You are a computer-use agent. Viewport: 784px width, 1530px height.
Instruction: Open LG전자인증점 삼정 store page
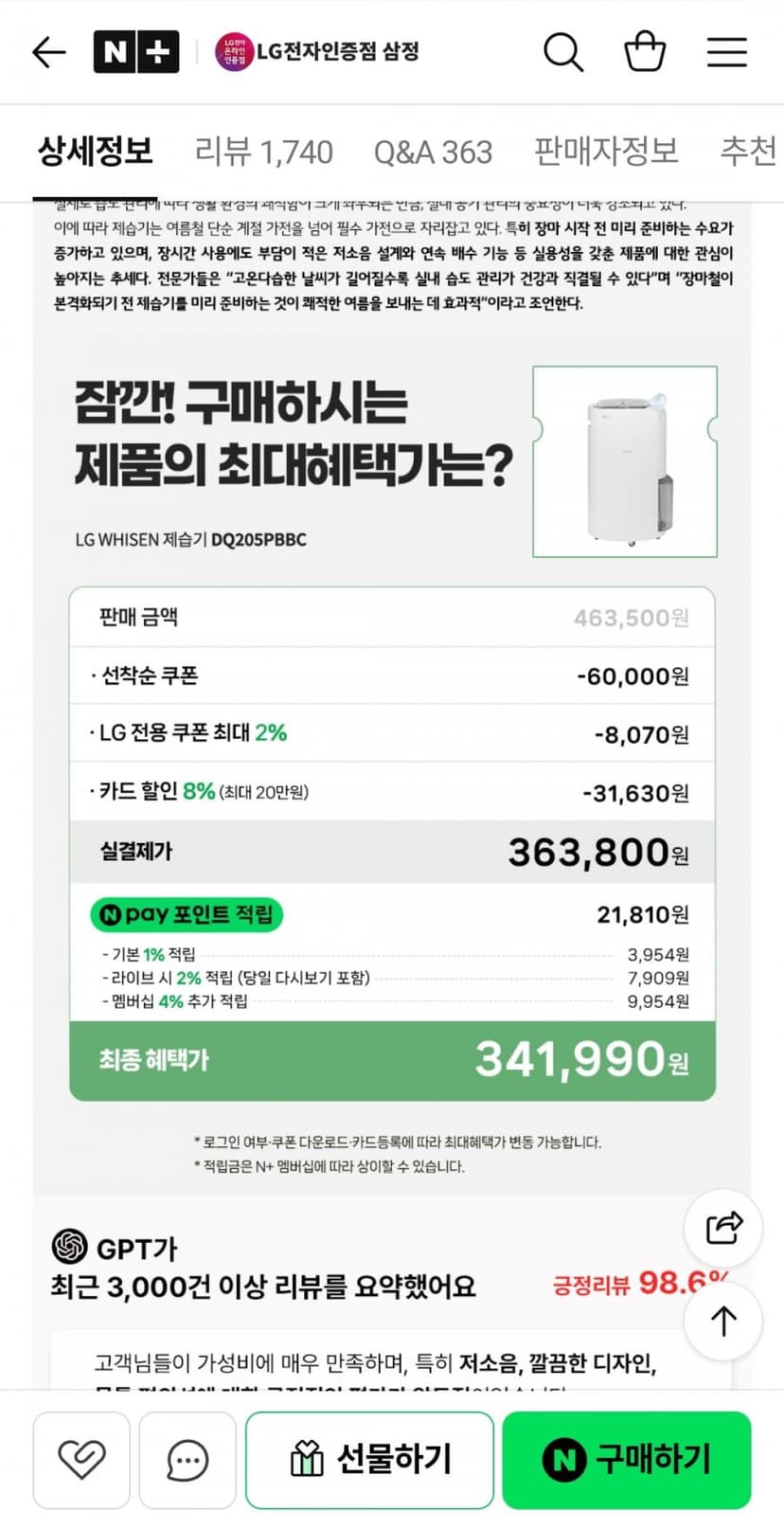pyautogui.click(x=318, y=51)
